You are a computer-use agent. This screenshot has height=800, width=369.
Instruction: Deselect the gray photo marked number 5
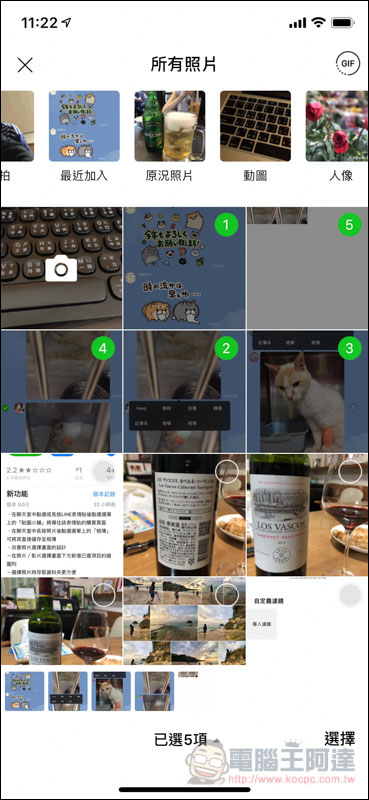(x=350, y=225)
